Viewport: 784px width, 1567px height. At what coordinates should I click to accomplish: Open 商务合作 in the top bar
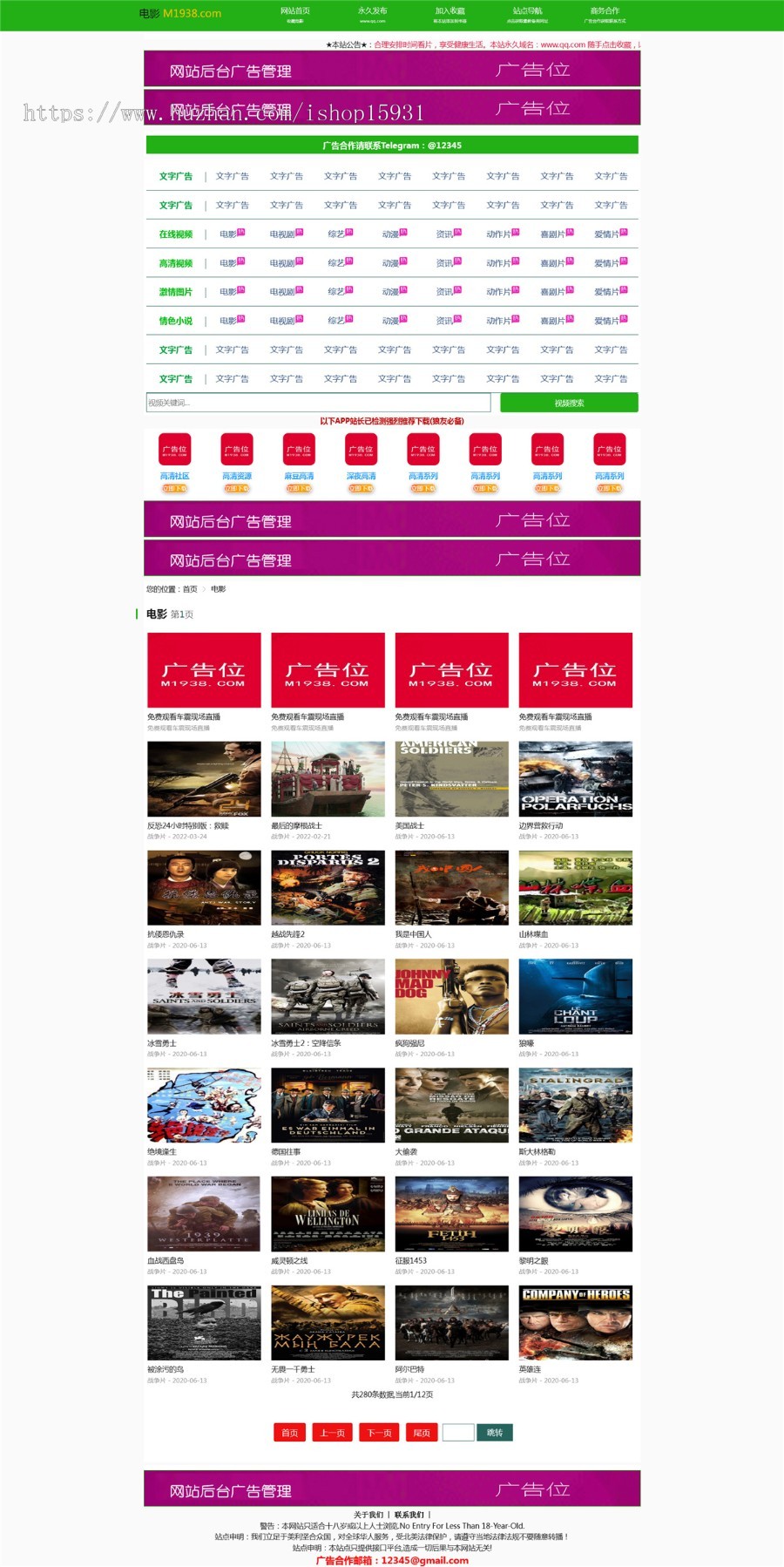[605, 11]
